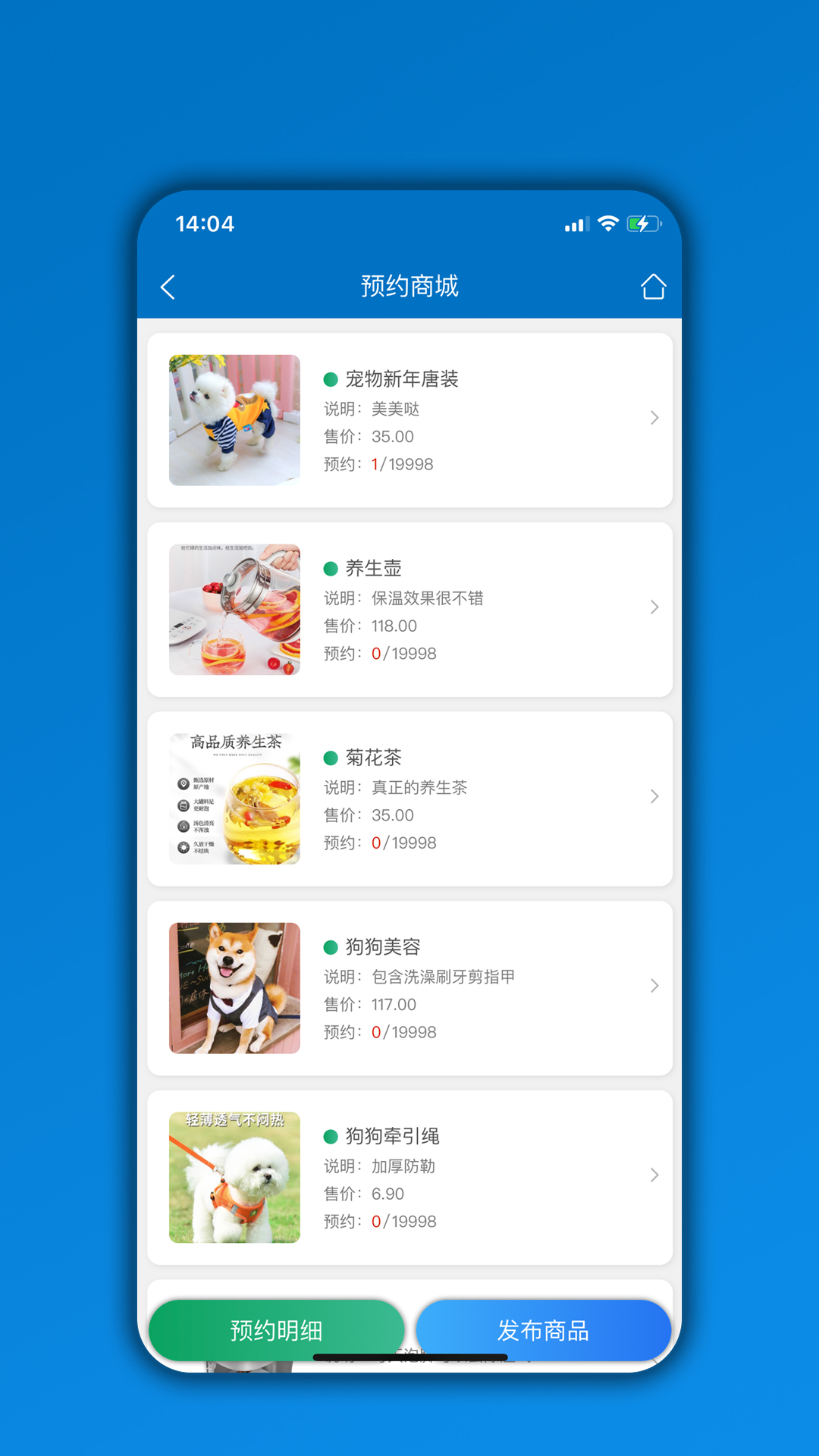Tap the back arrow in the title bar
The width and height of the screenshot is (819, 1456).
point(168,287)
